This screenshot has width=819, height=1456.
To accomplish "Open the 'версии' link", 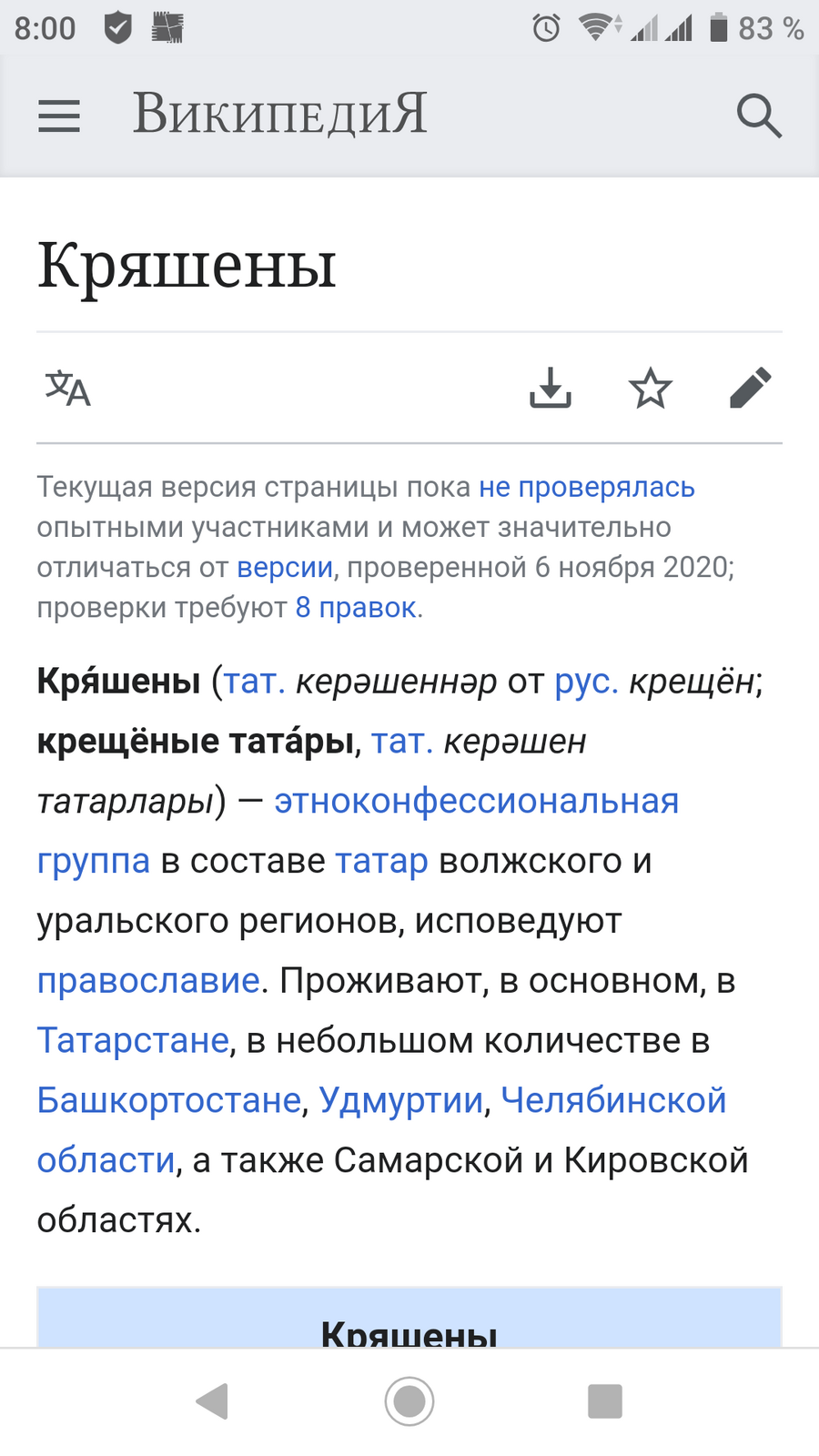I will coord(285,567).
